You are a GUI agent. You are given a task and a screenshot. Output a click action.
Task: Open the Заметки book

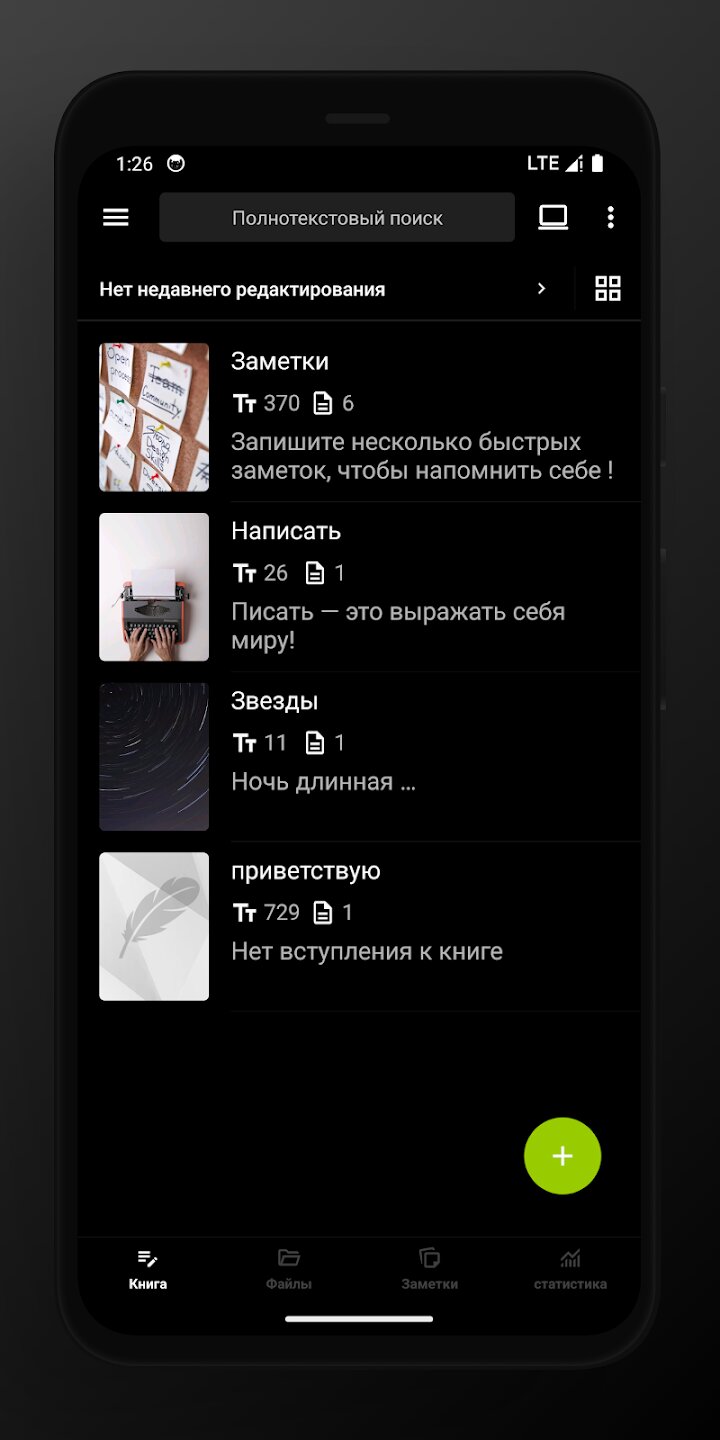click(360, 417)
